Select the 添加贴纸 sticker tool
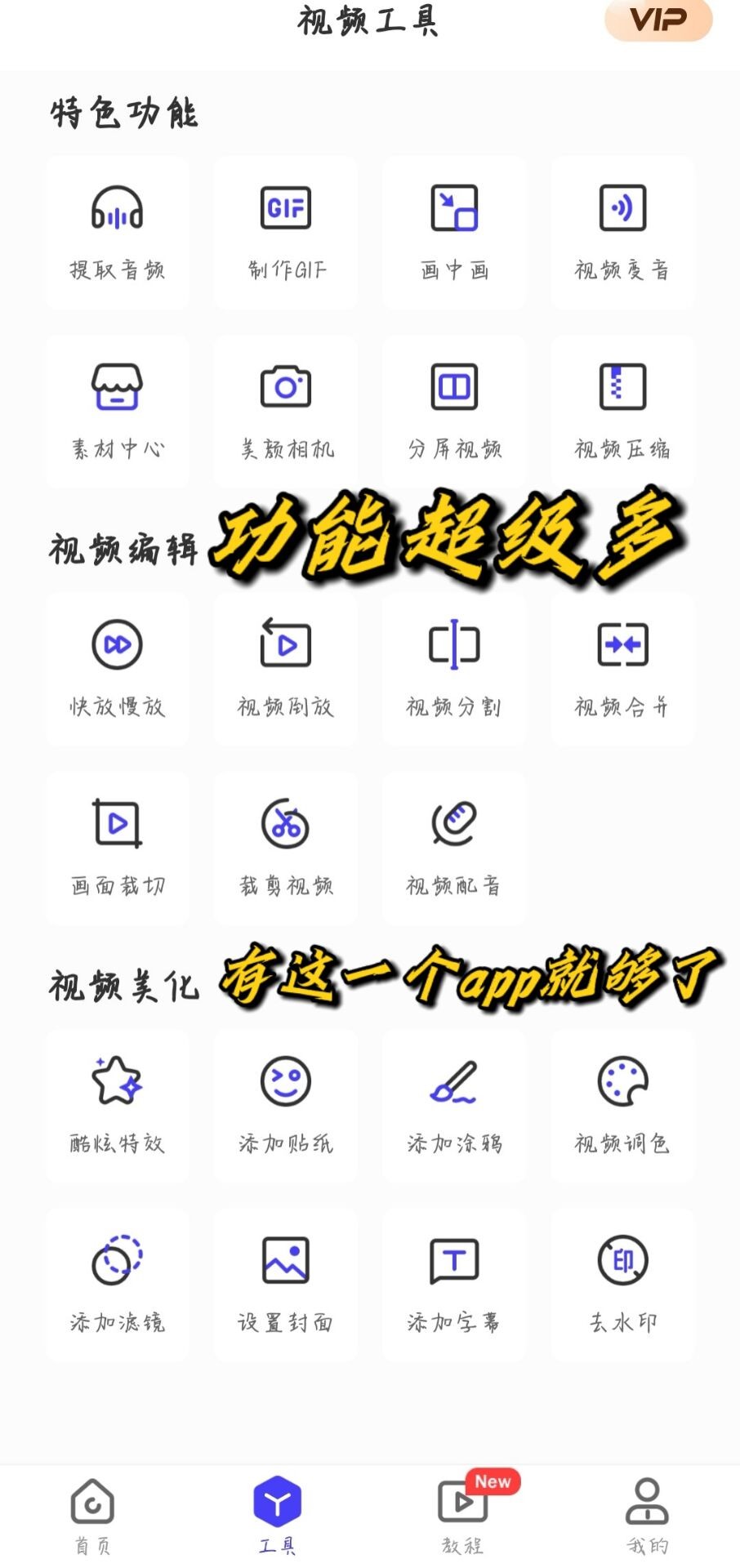Screen dimensions: 740x1568 click(x=286, y=1107)
